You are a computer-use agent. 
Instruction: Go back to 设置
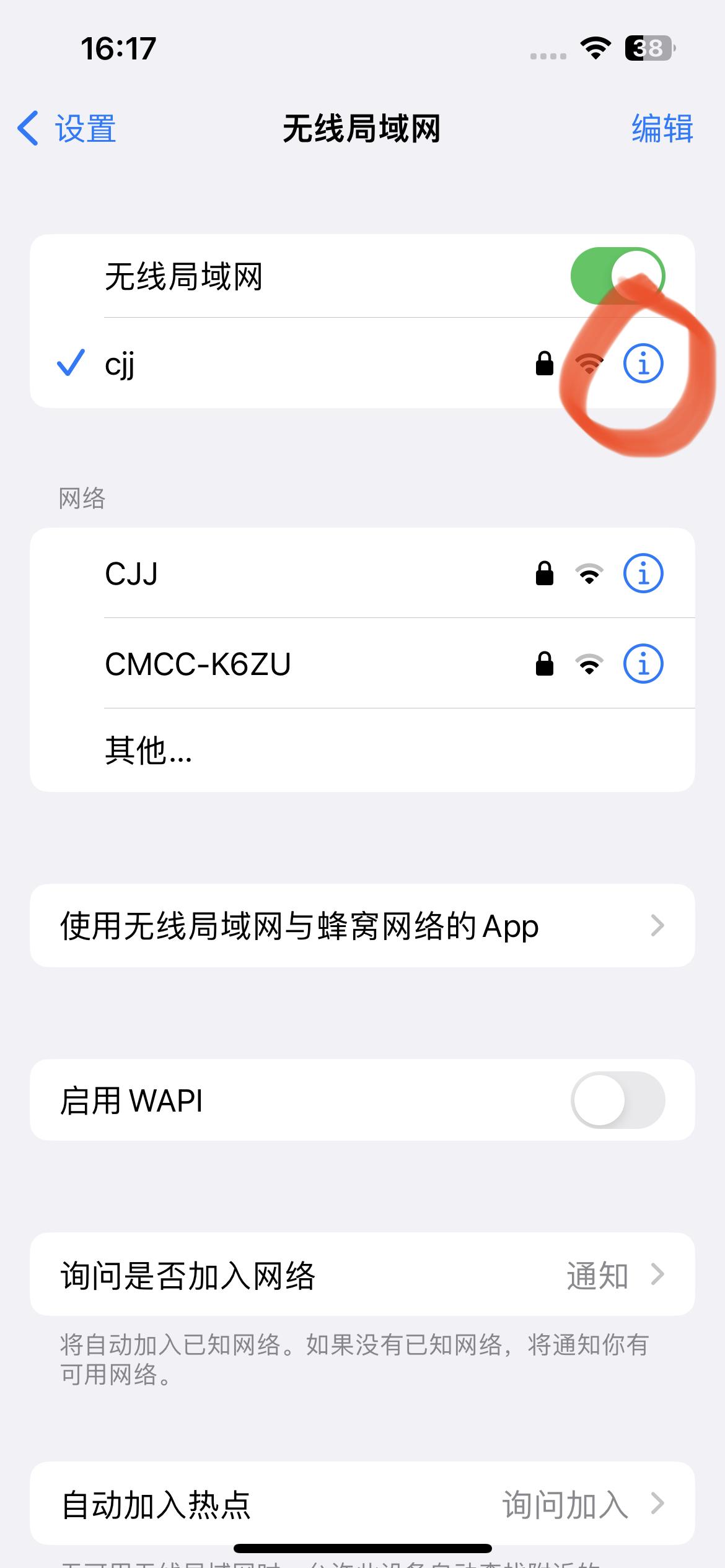(67, 129)
